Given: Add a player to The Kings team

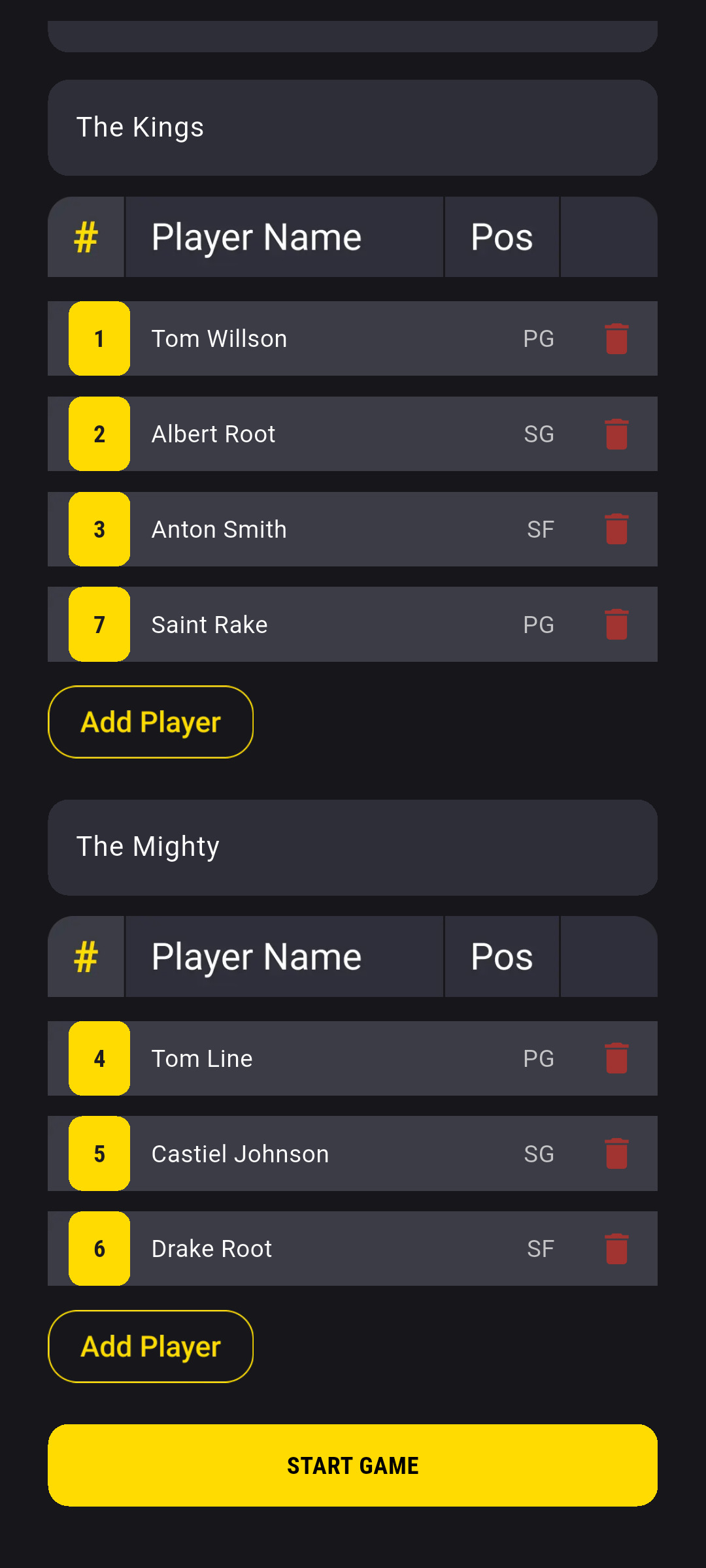Looking at the screenshot, I should click(150, 721).
